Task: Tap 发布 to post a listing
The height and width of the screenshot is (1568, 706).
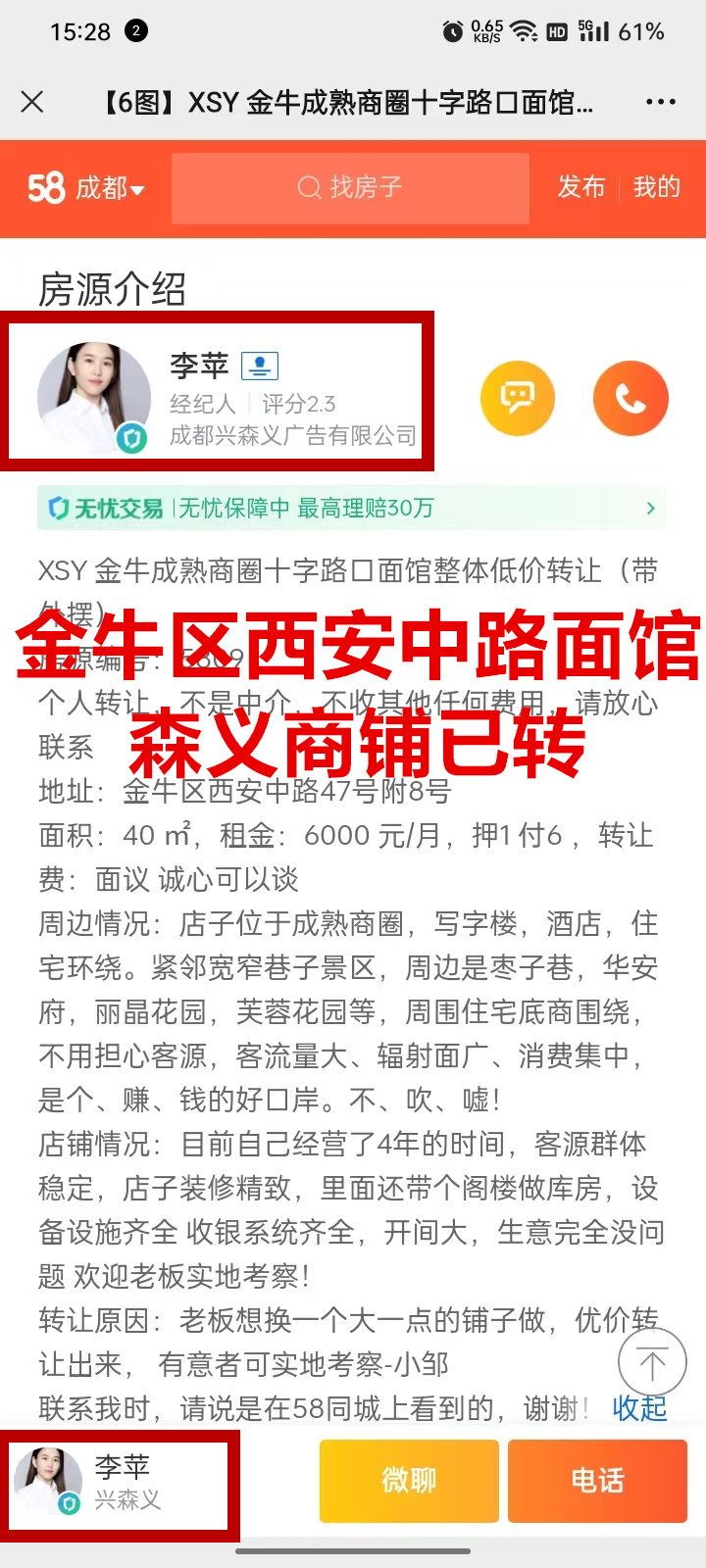Action: [581, 187]
